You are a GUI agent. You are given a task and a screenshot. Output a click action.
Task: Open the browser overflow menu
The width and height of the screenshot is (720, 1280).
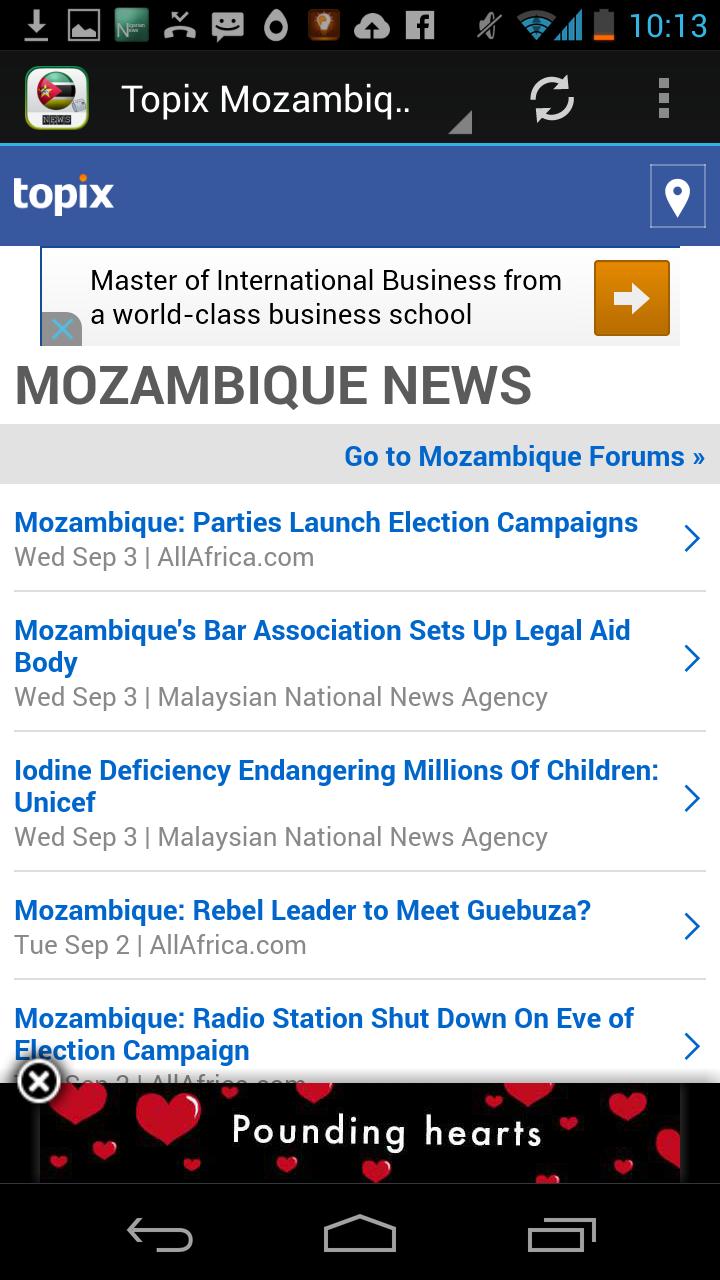coord(661,99)
